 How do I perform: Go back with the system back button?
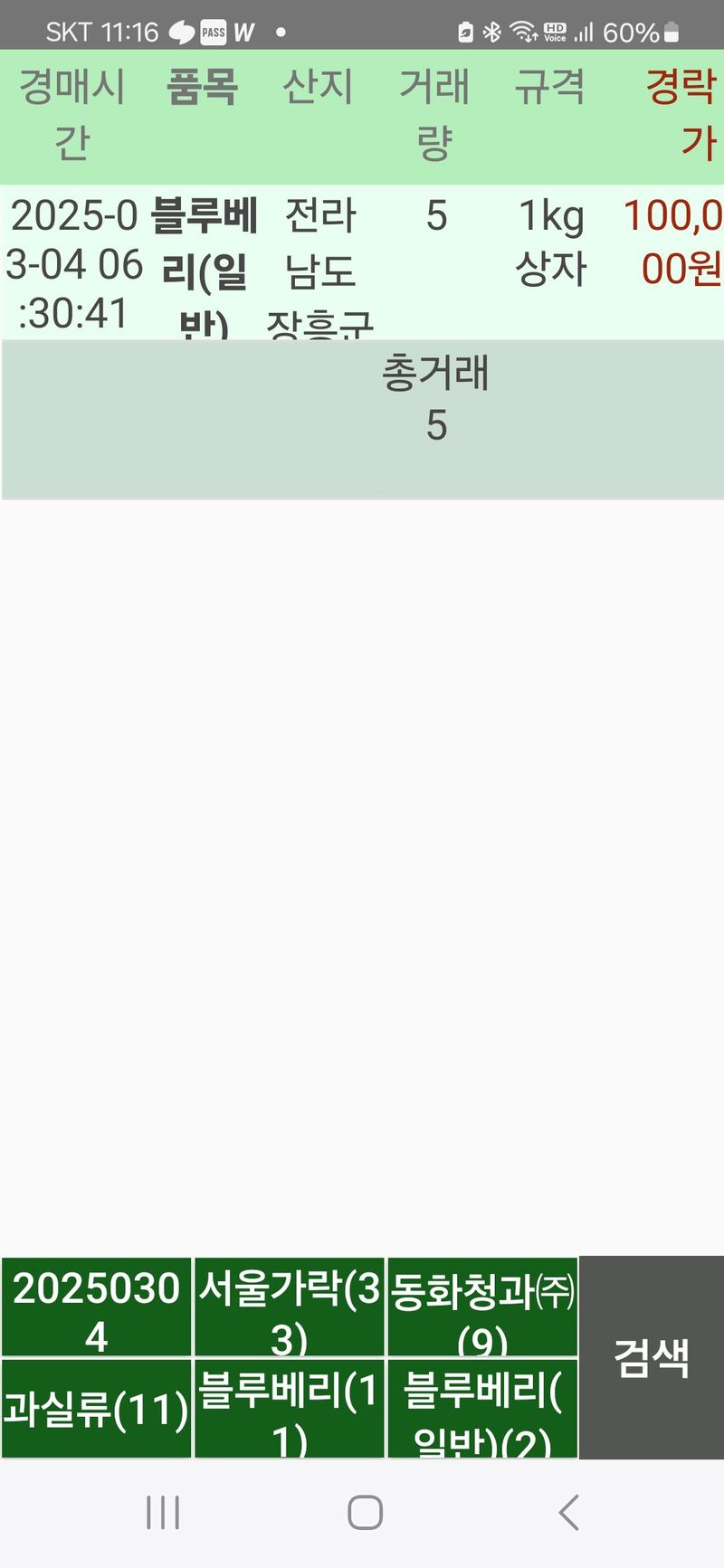tap(568, 1512)
